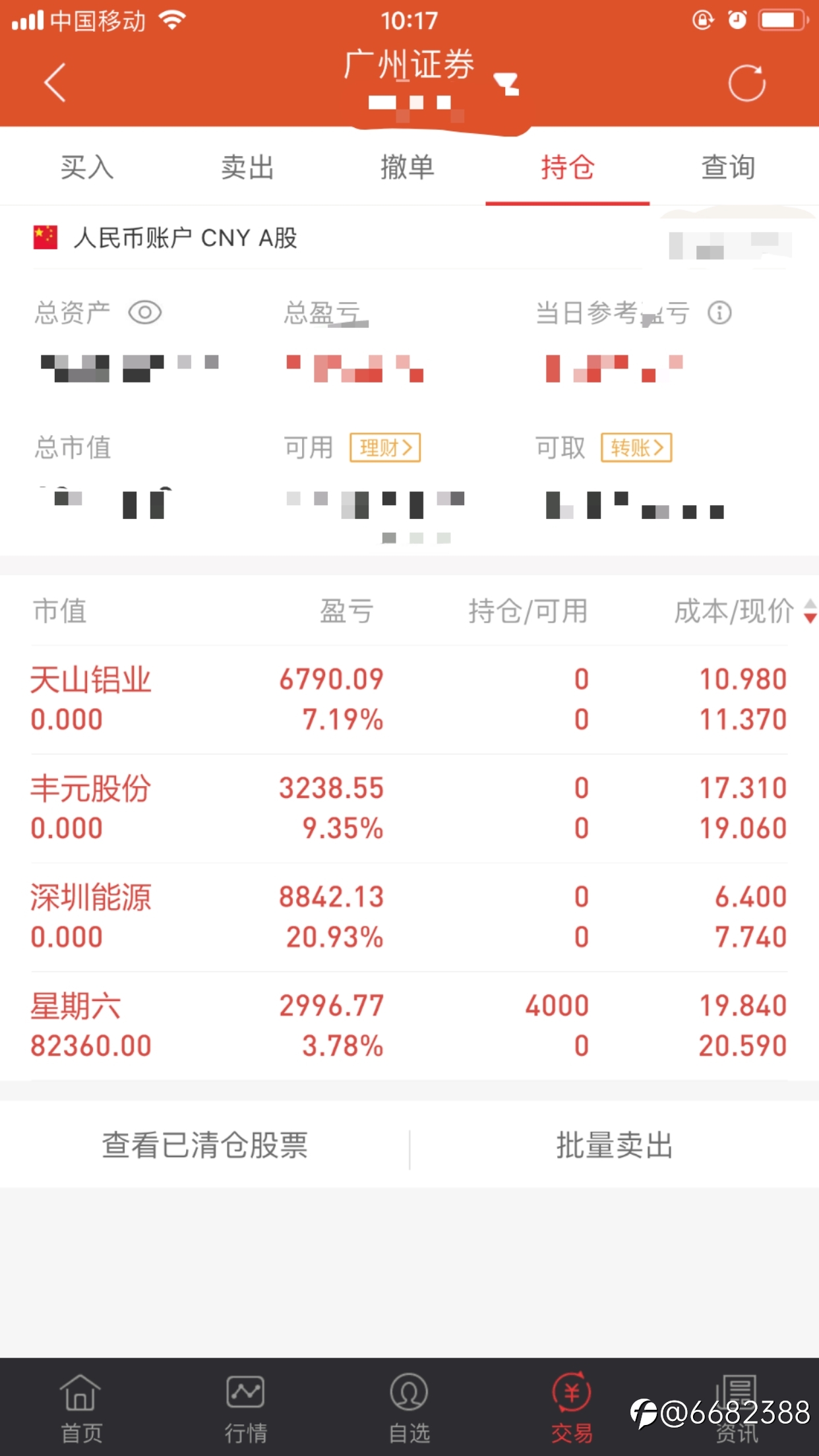Refresh the holdings page

coord(746,83)
